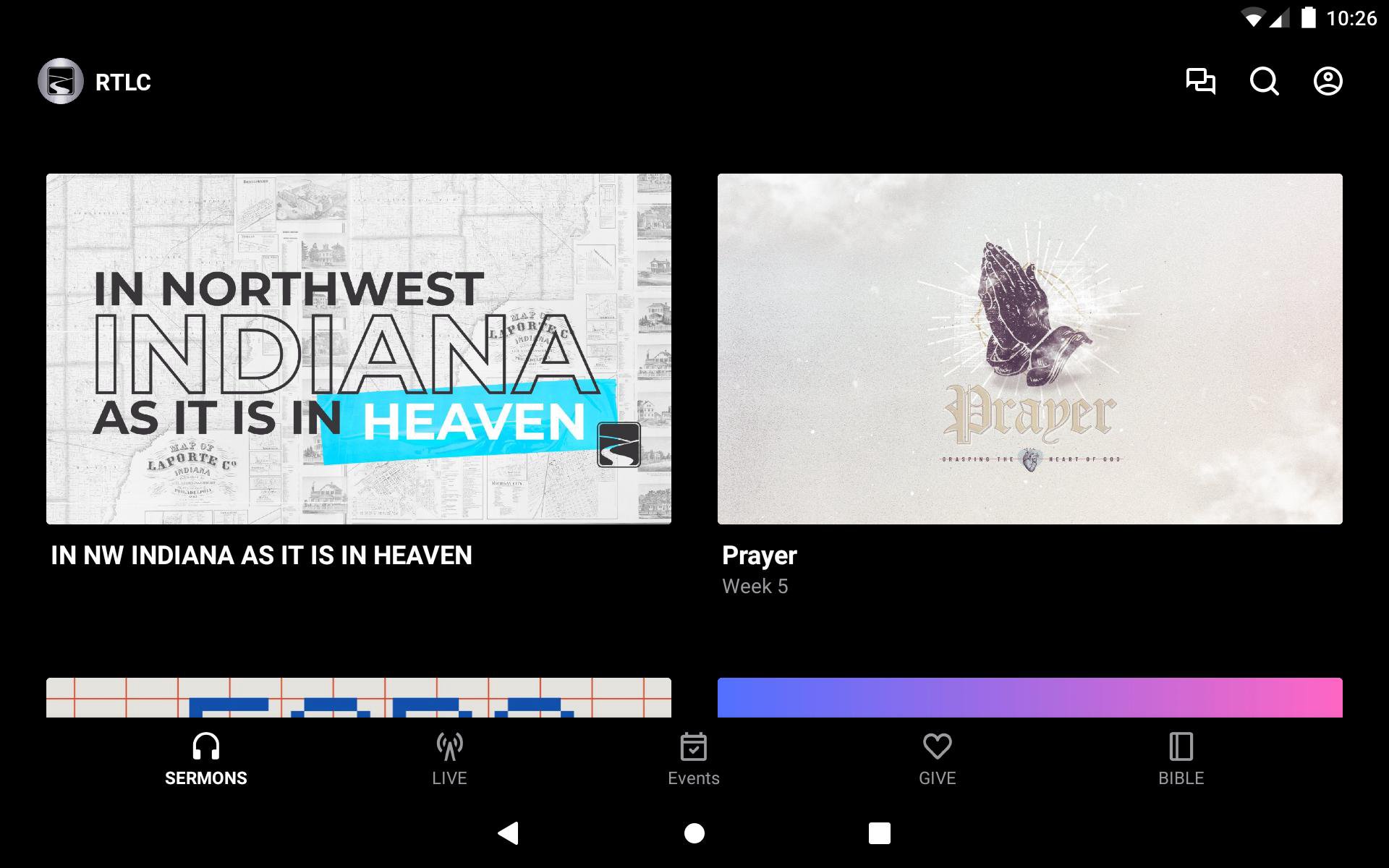
Task: Open the blue pixel-pattern sermon card
Action: pos(358,697)
